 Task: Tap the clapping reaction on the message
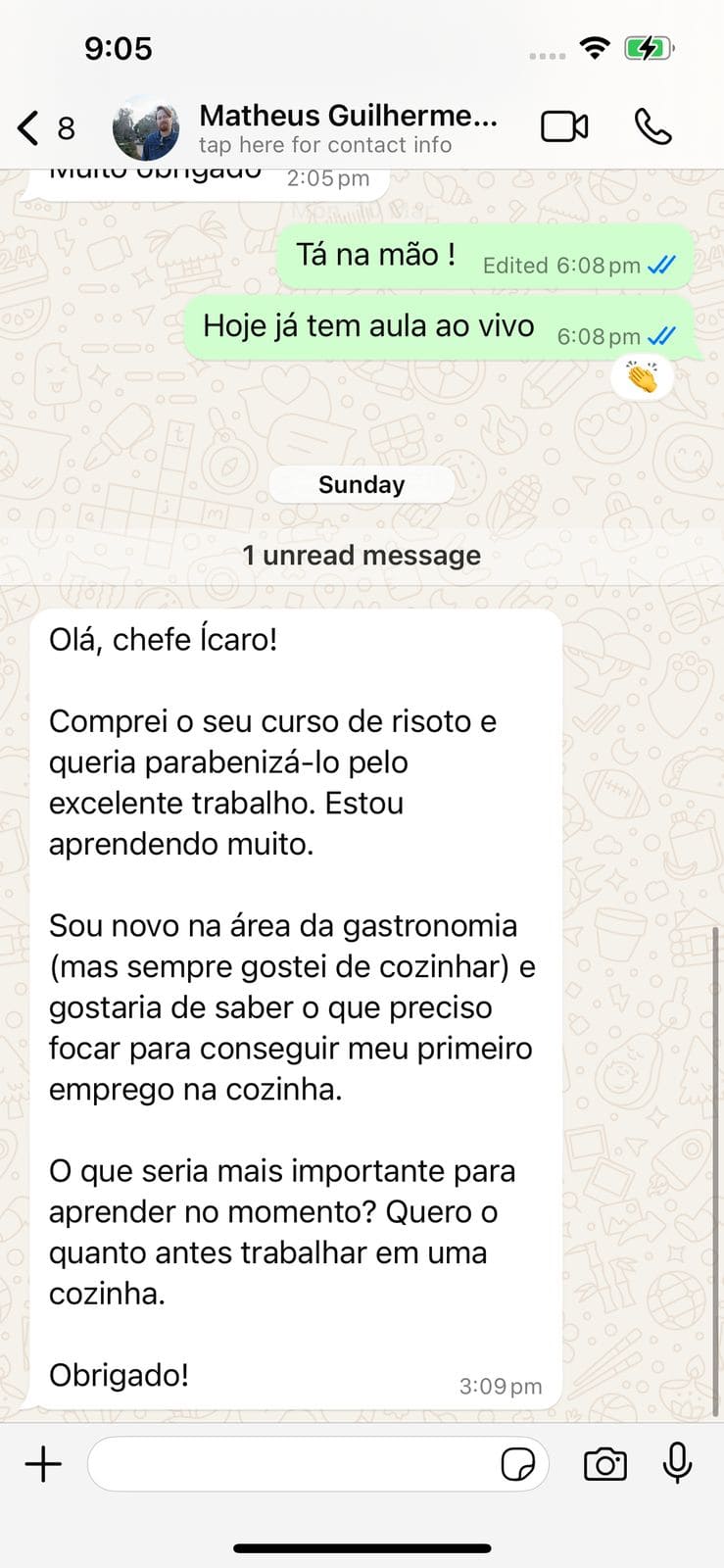(642, 377)
